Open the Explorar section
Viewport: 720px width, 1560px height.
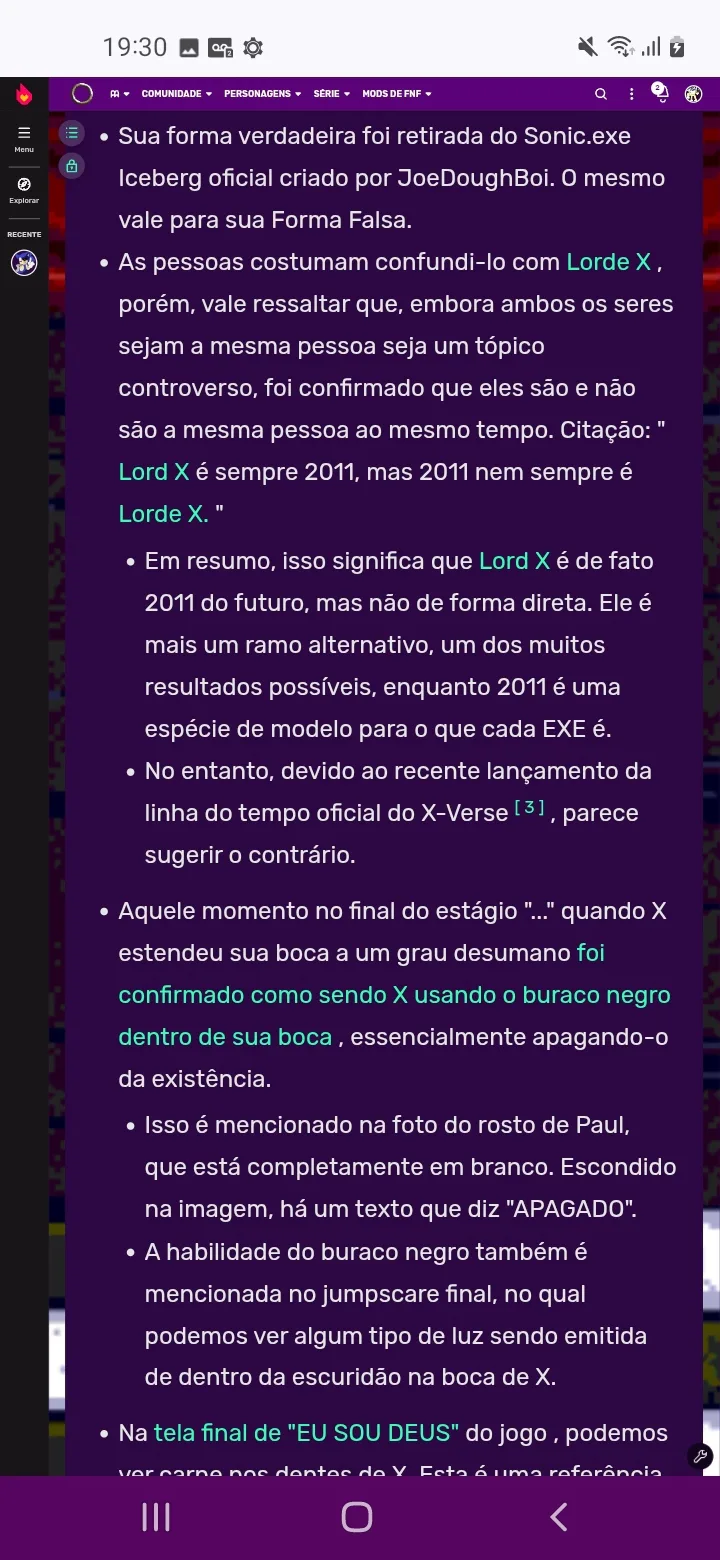[24, 190]
